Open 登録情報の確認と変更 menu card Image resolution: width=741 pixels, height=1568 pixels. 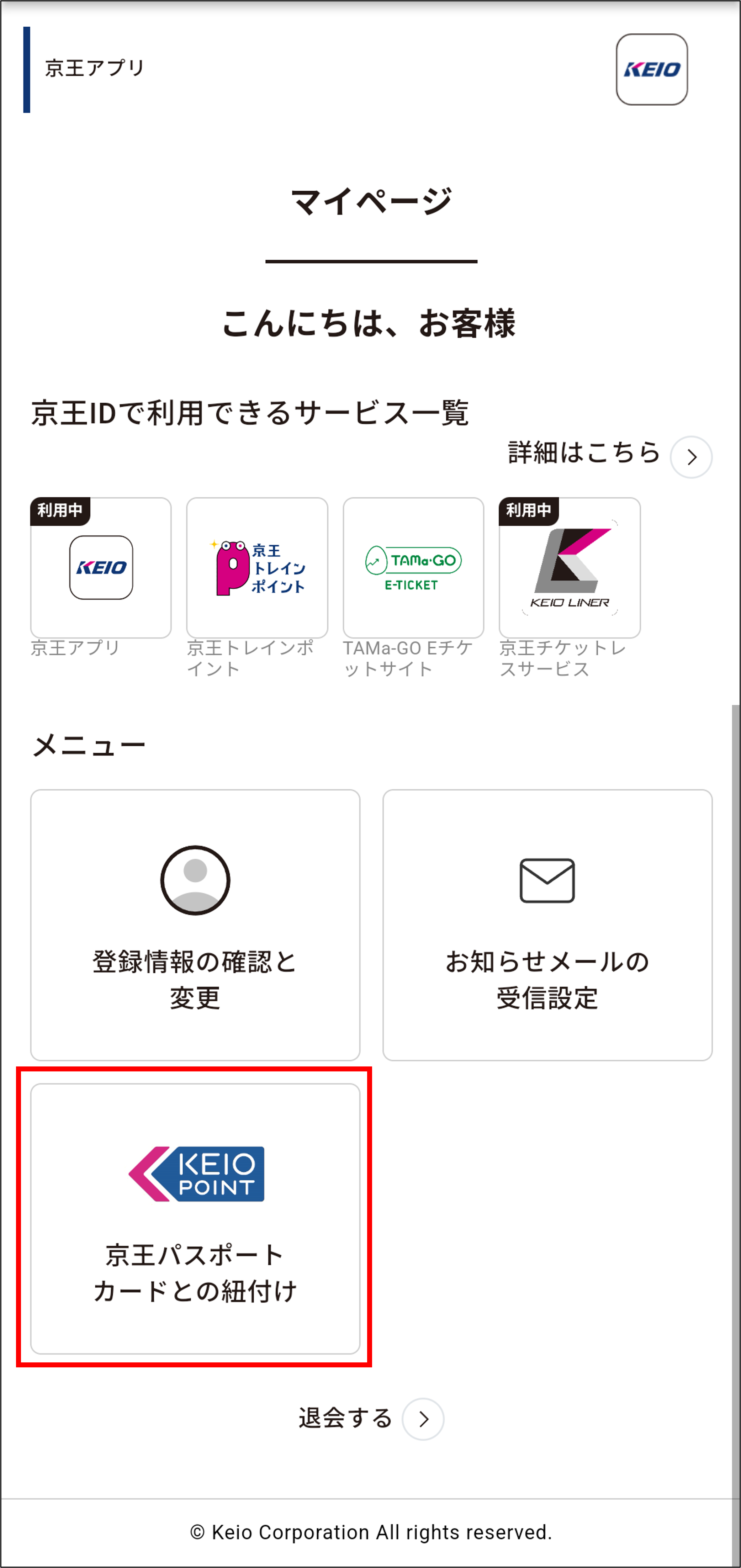coord(195,924)
